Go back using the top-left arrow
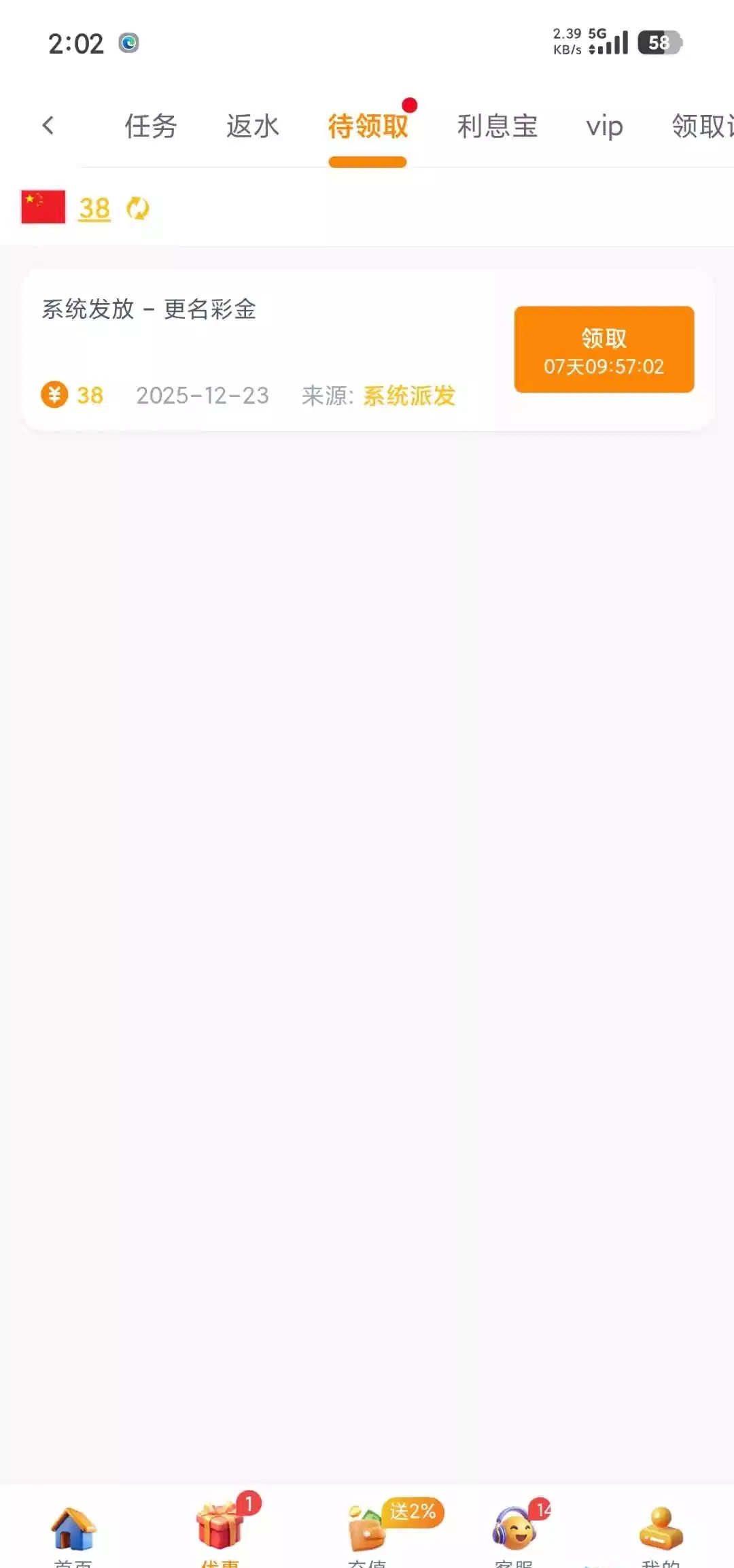734x1568 pixels. [48, 126]
